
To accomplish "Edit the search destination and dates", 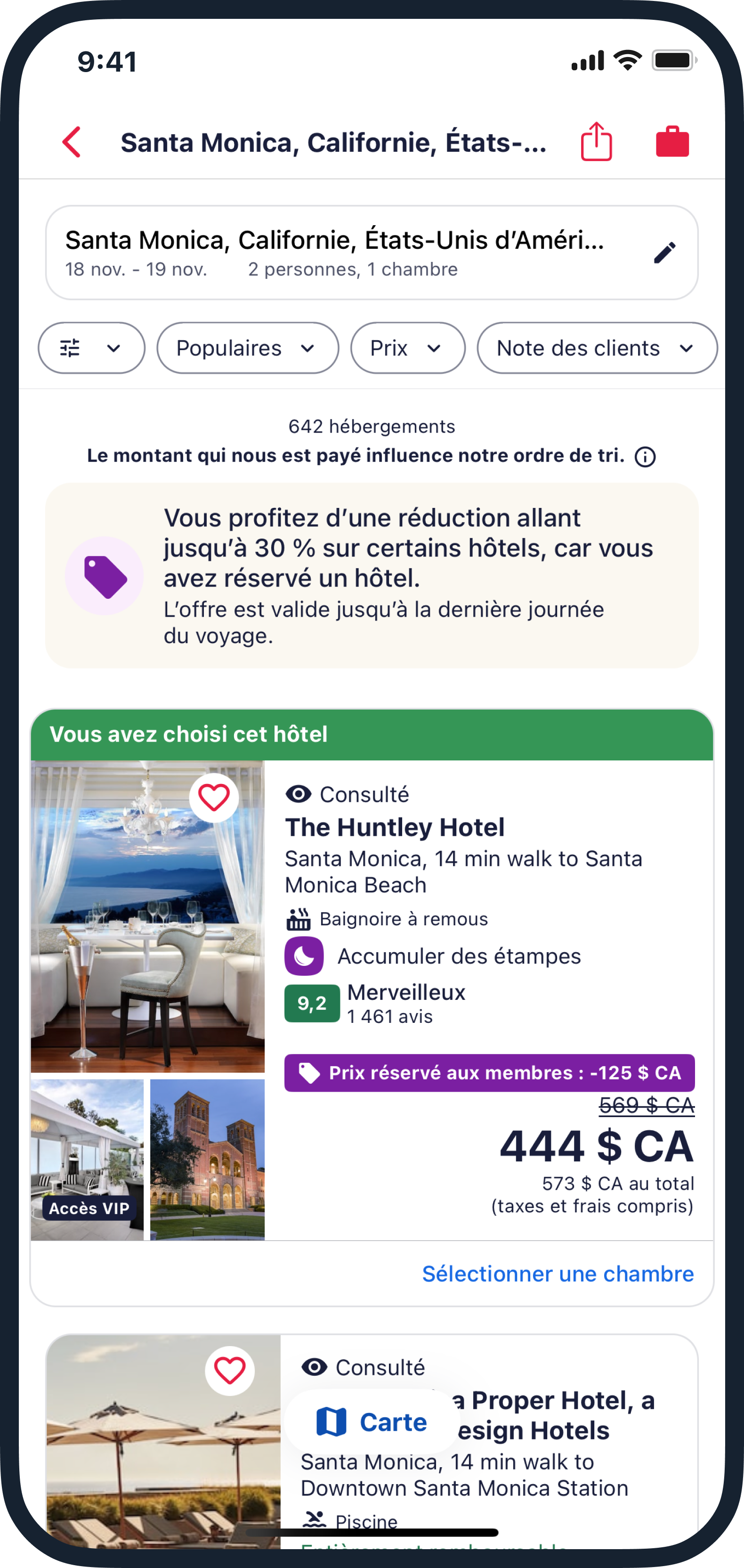I will coord(664,253).
